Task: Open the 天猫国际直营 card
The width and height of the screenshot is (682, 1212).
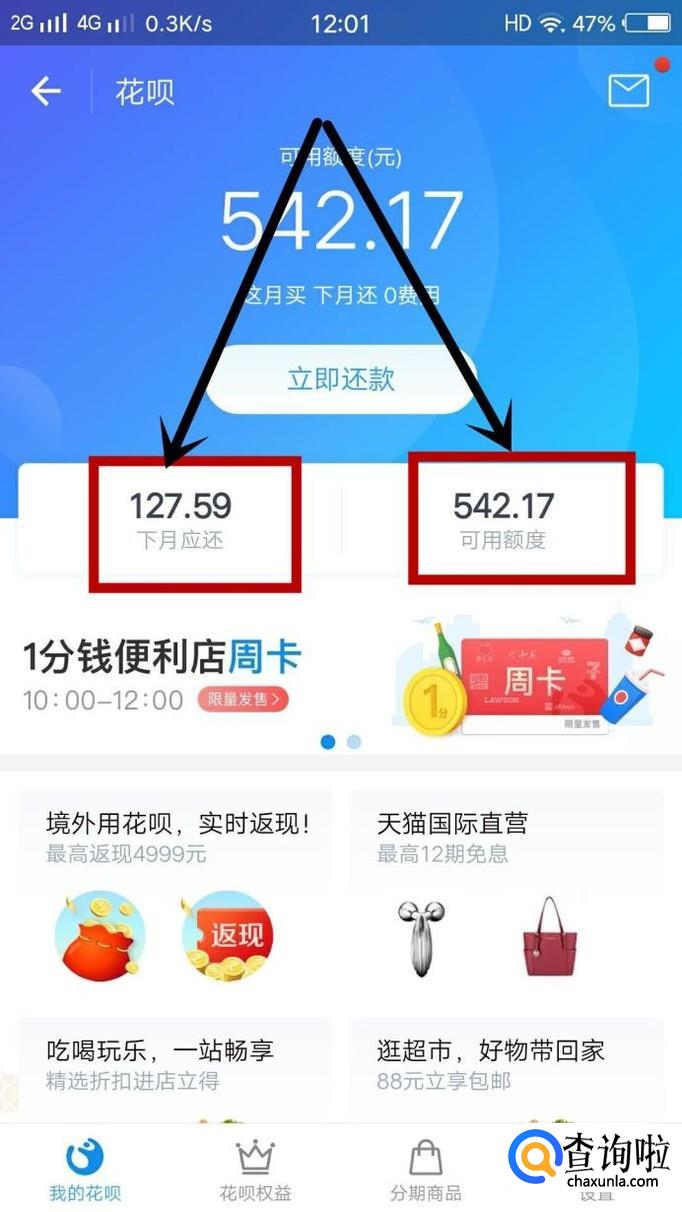Action: [x=506, y=891]
